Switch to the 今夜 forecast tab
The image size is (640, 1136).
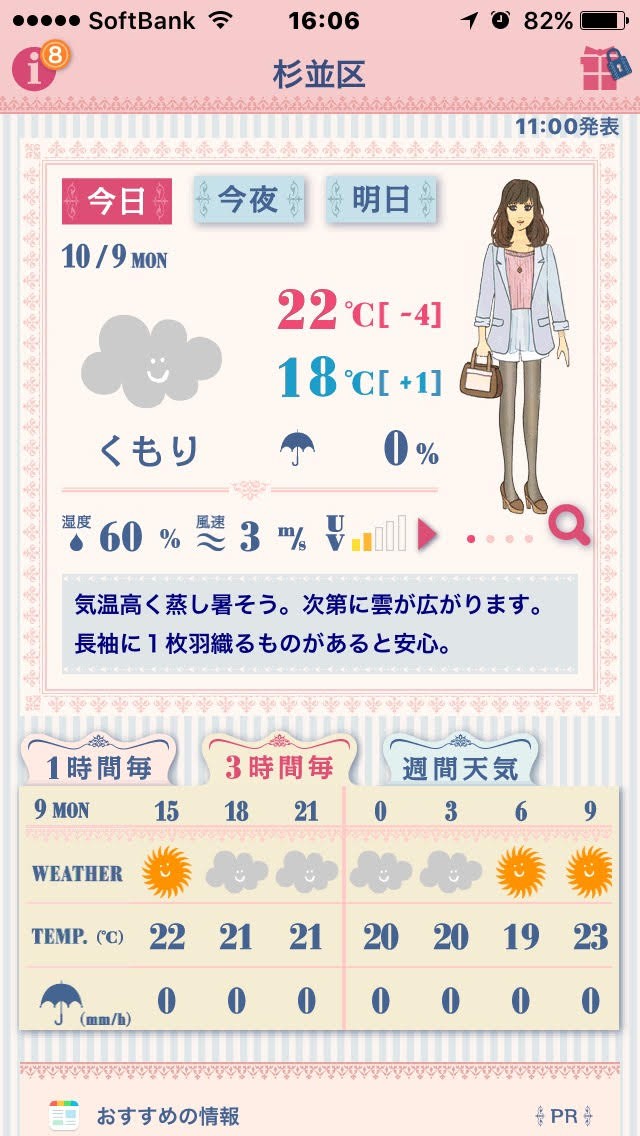point(248,200)
